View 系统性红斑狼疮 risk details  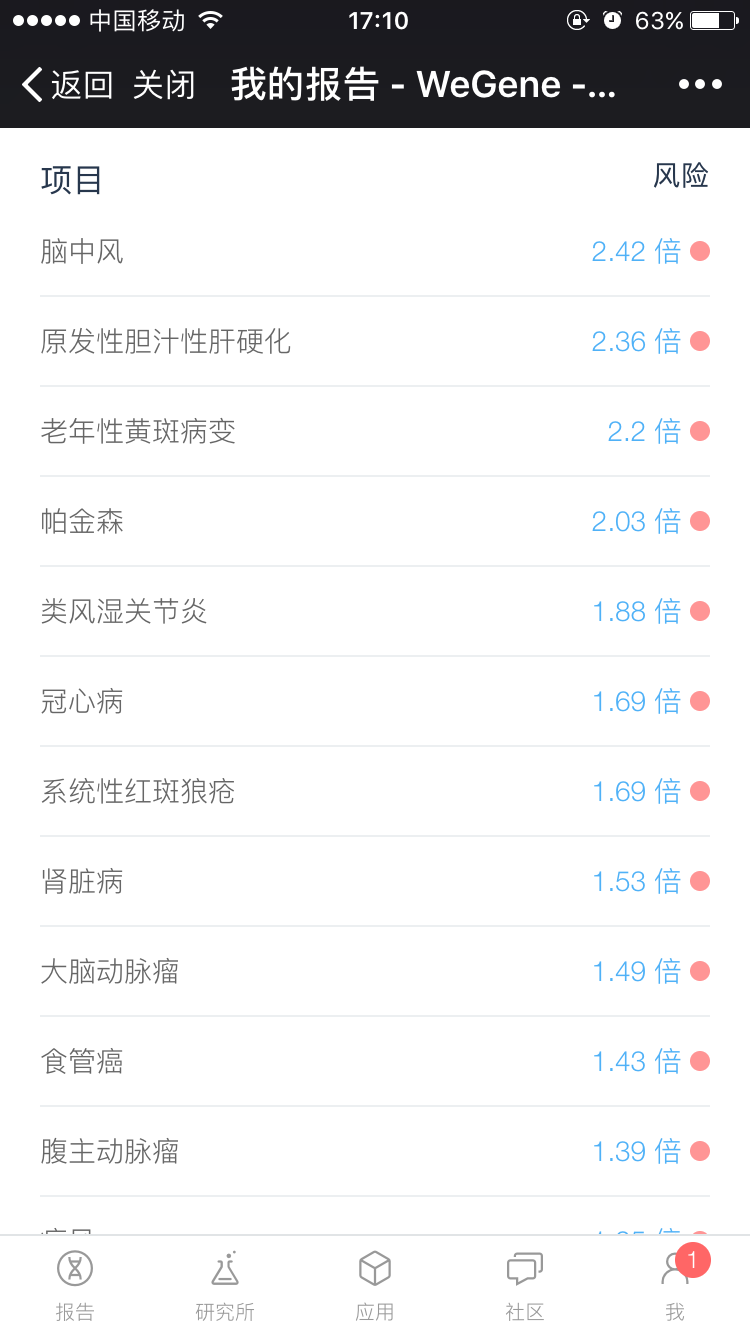point(375,791)
